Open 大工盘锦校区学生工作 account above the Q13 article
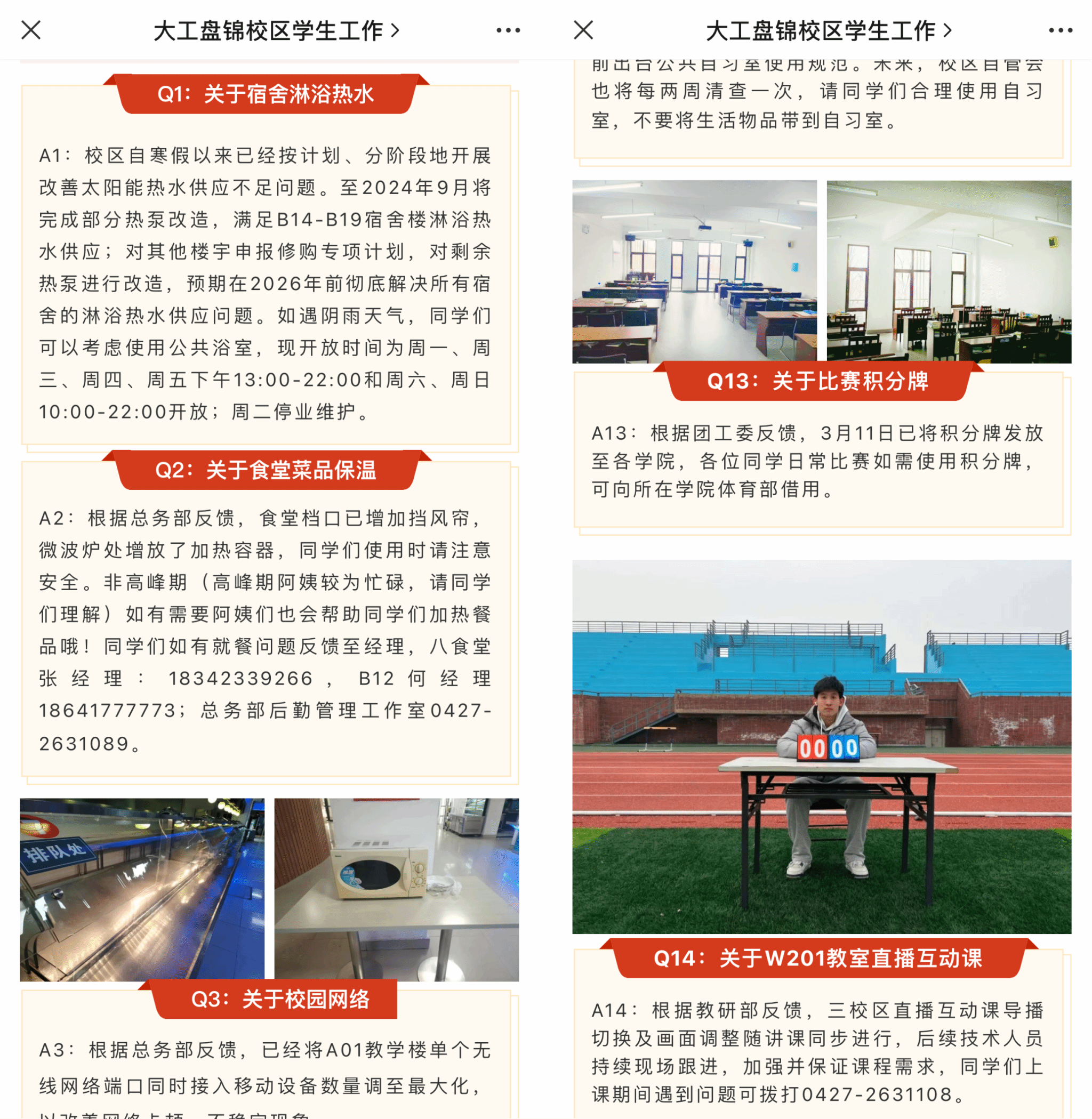Screen dimensions: 1092x1119 tap(828, 31)
